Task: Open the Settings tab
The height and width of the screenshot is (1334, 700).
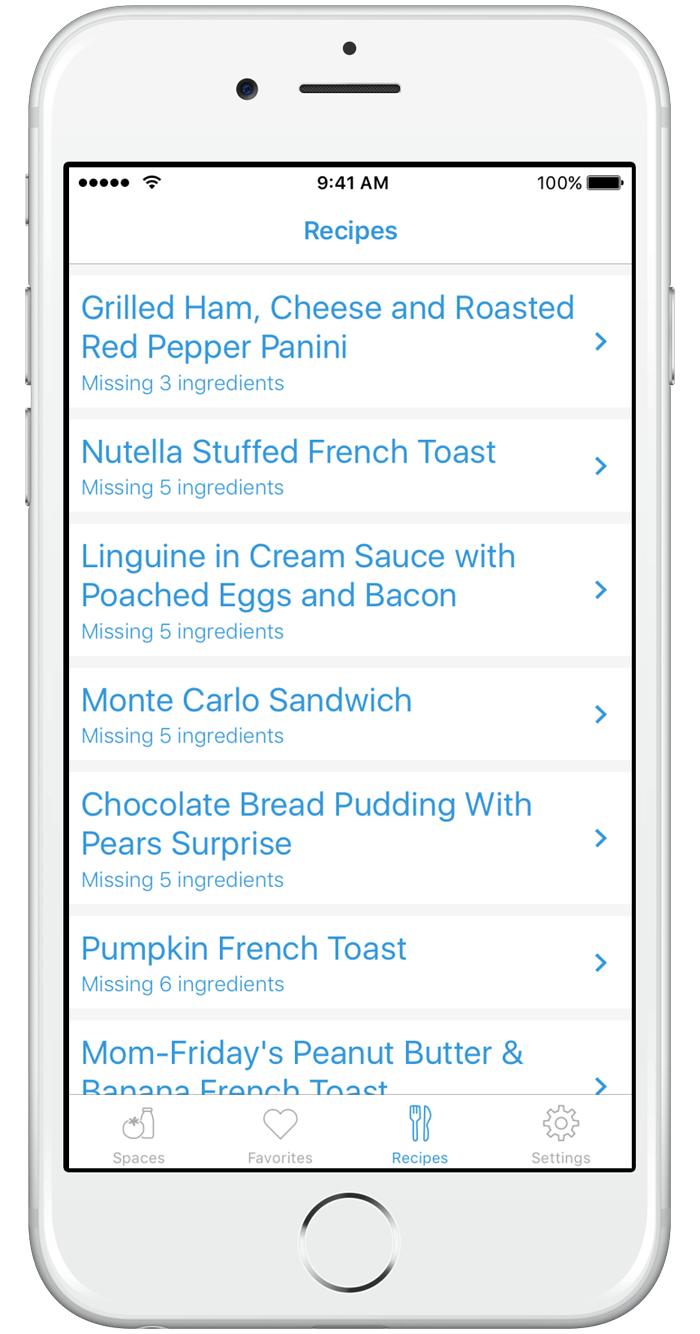Action: point(561,1135)
